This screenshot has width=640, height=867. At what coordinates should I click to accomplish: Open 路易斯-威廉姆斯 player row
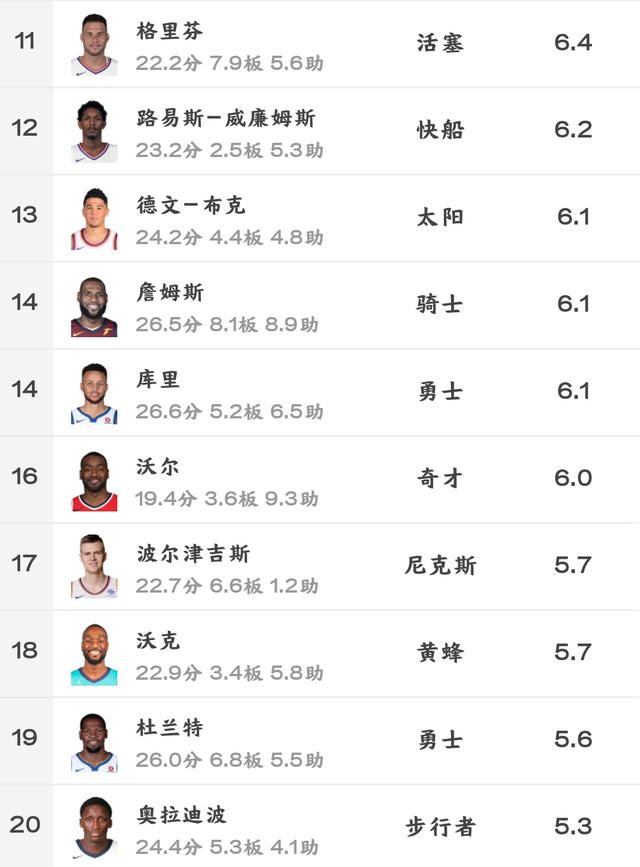(320, 130)
